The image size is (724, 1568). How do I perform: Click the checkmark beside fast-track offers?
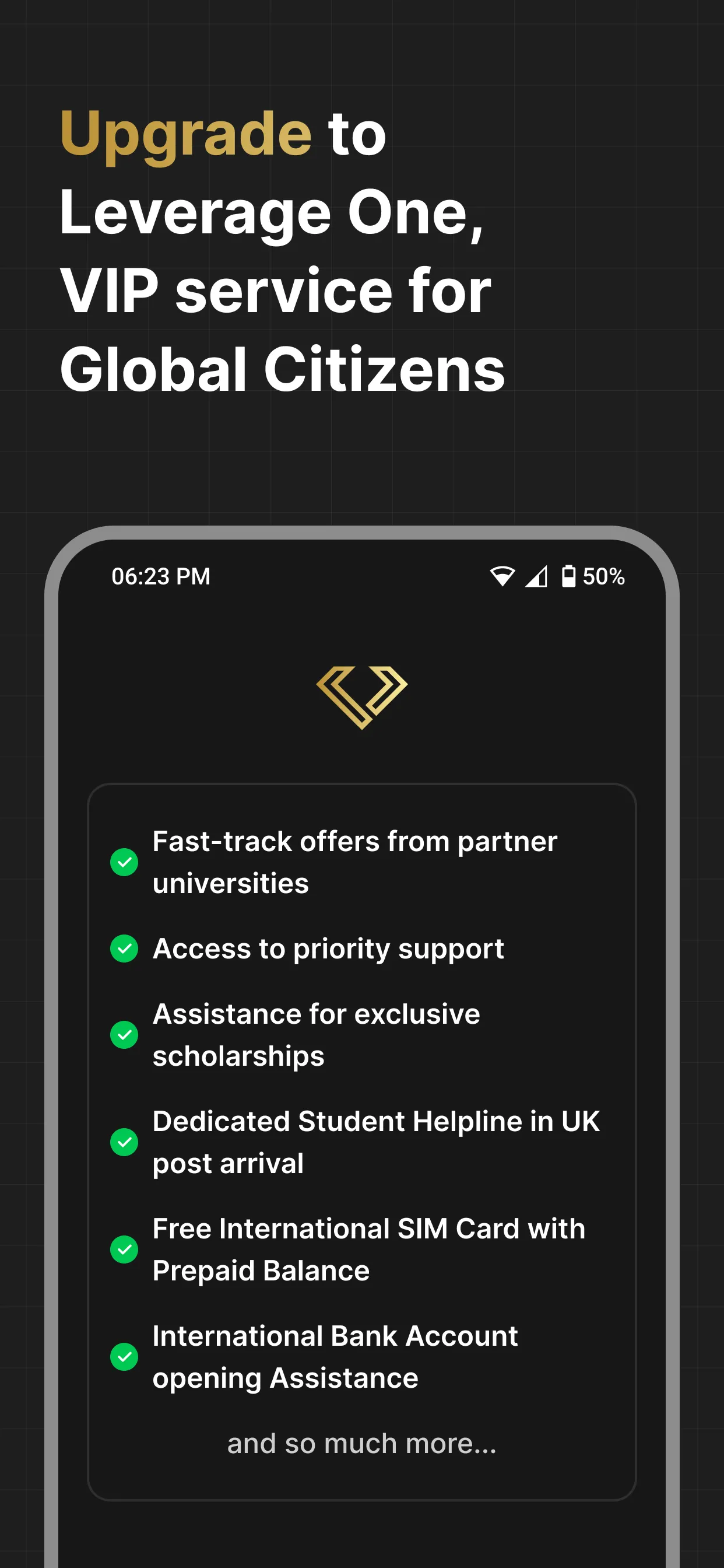tap(124, 862)
